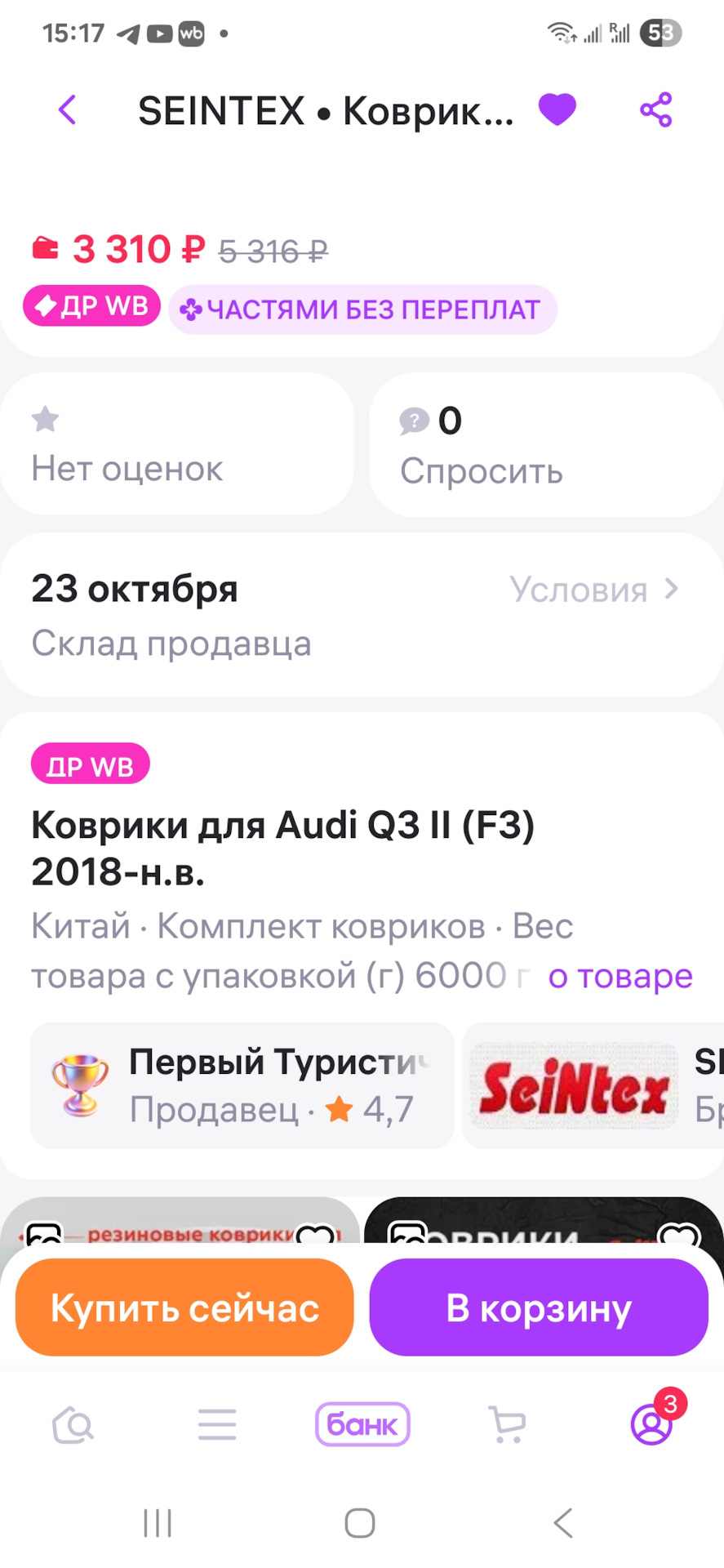The width and height of the screenshot is (724, 1568).
Task: Go back using the purple arrow
Action: [x=68, y=109]
